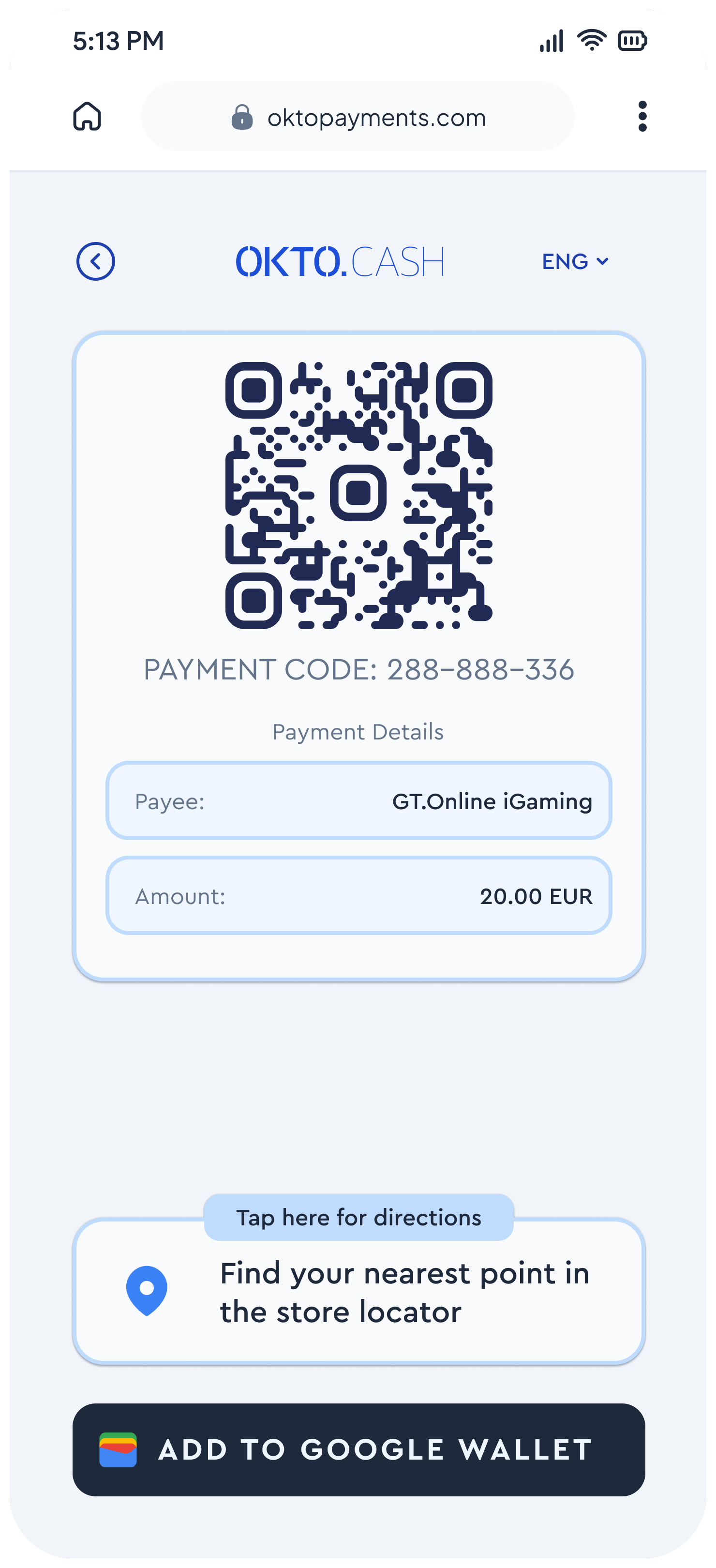Screen dimensions: 716x1568
Task: Open the browser's three-dot menu
Action: [x=642, y=116]
